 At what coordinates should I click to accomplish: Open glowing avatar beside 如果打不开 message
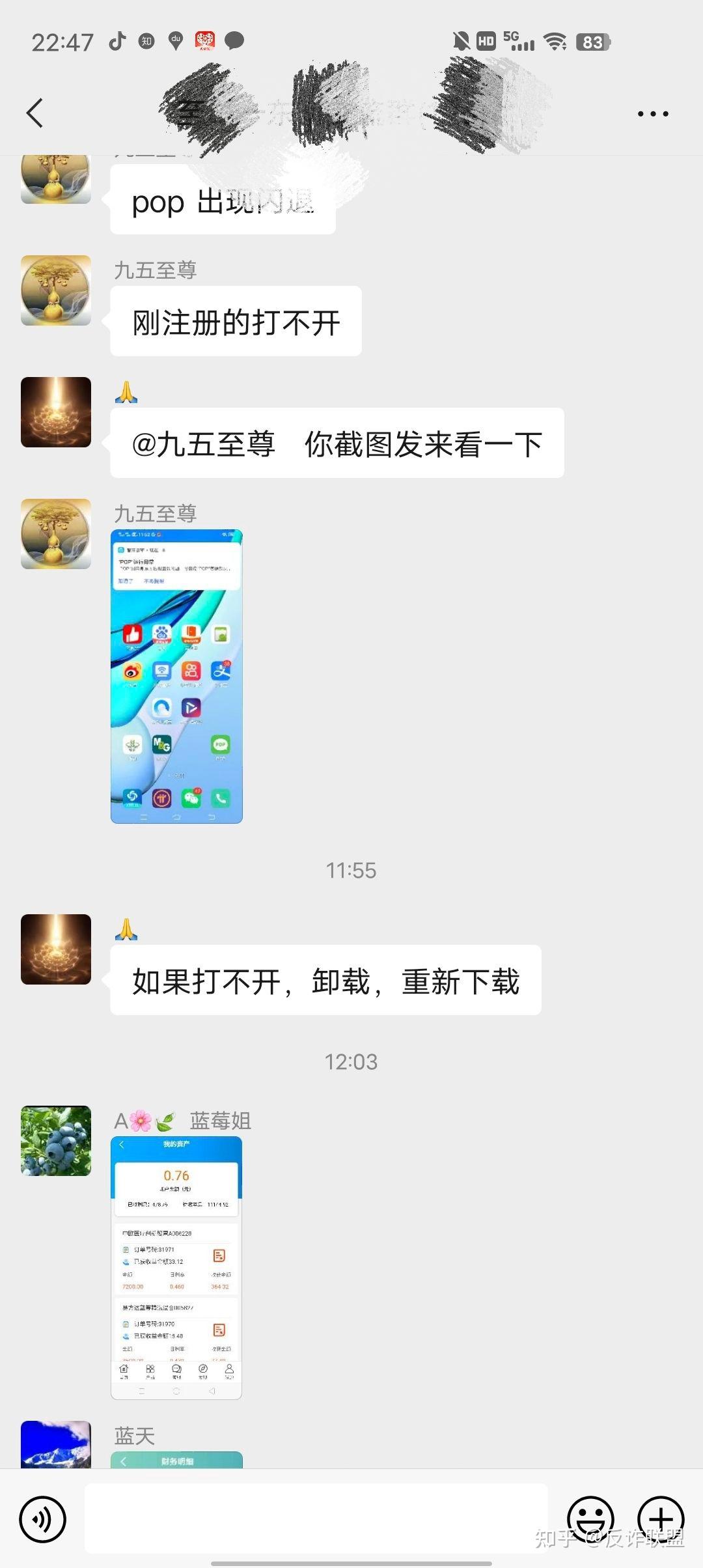coord(56,949)
